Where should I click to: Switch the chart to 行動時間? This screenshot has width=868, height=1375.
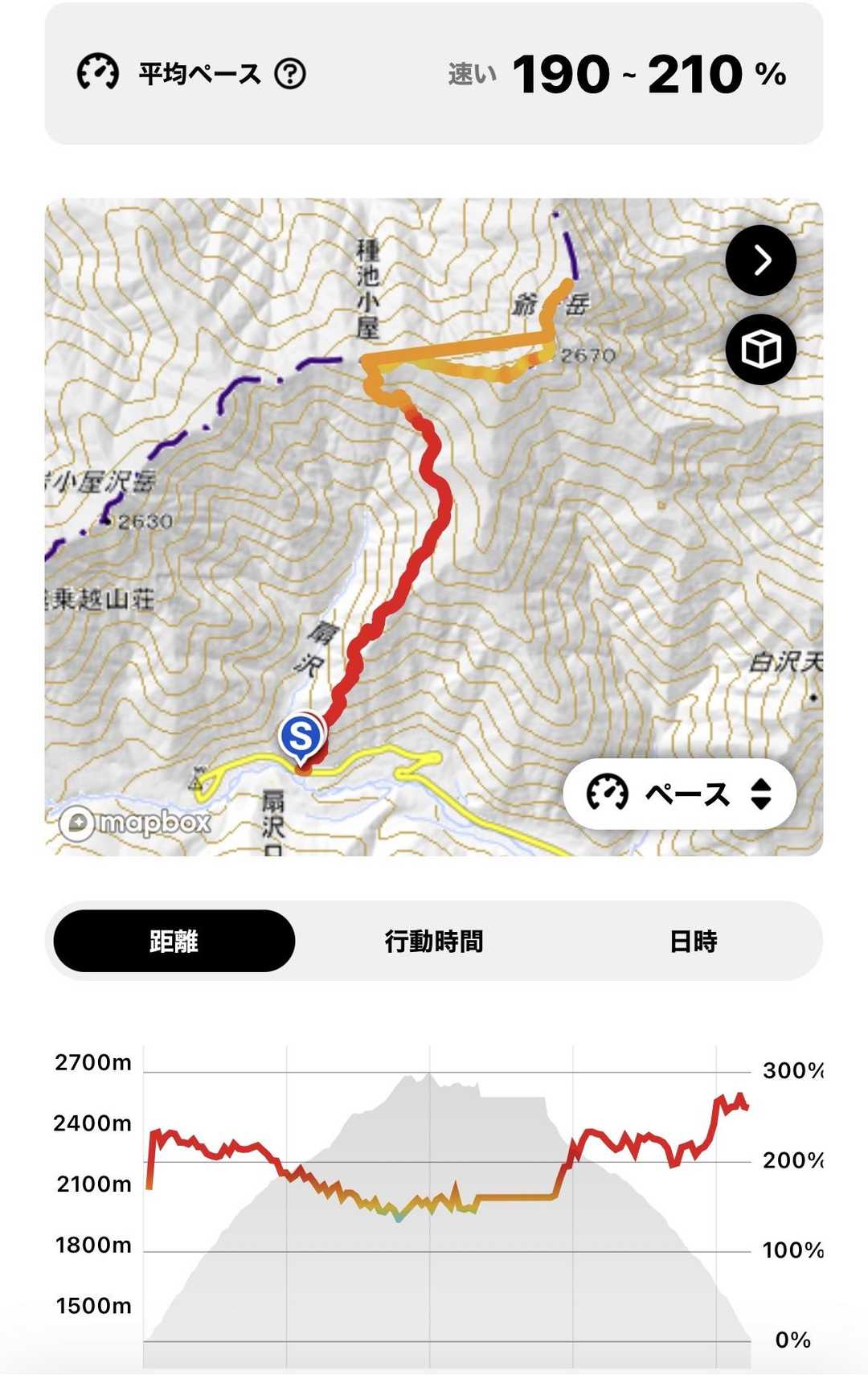434,941
